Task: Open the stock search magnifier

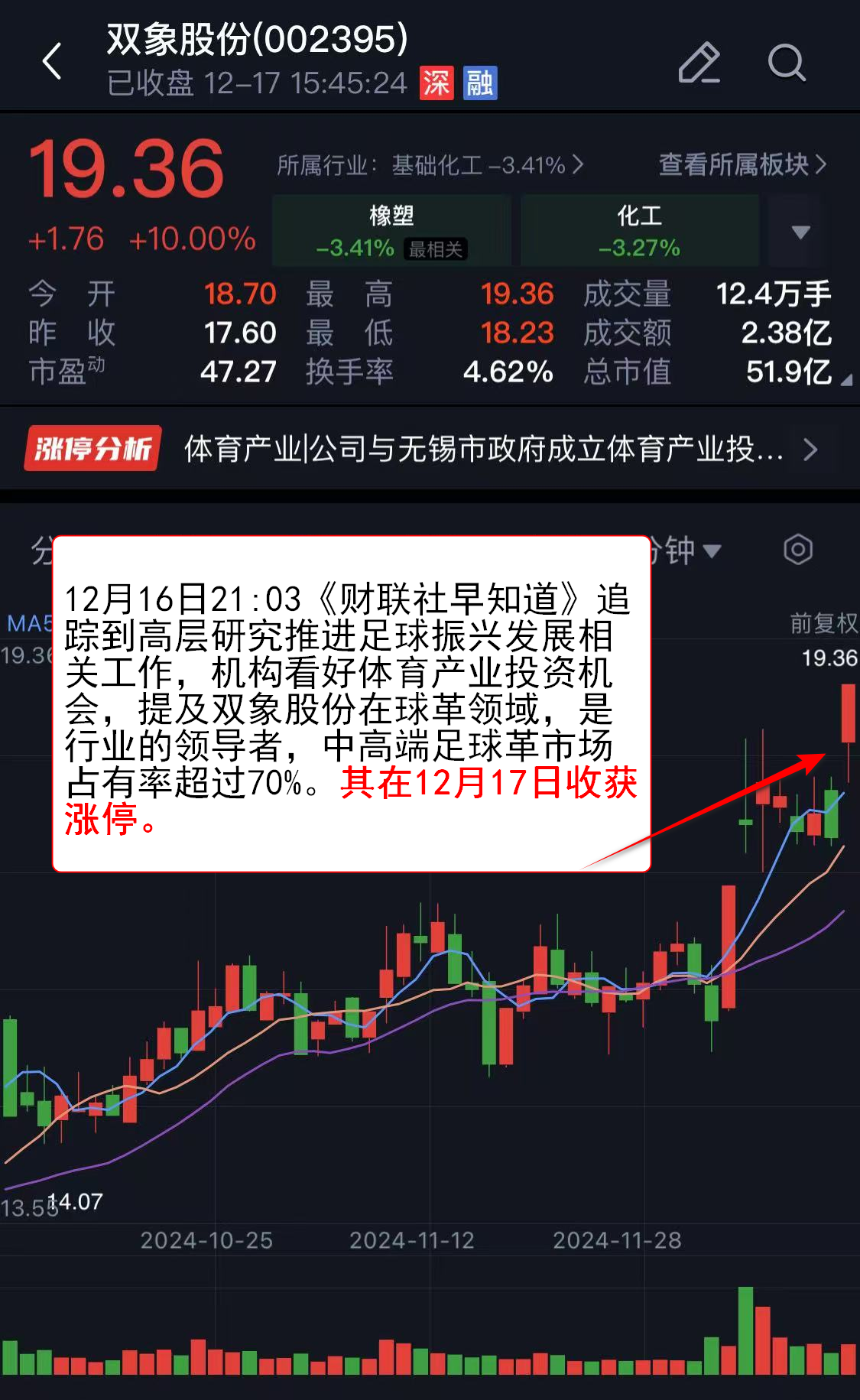Action: 786,63
